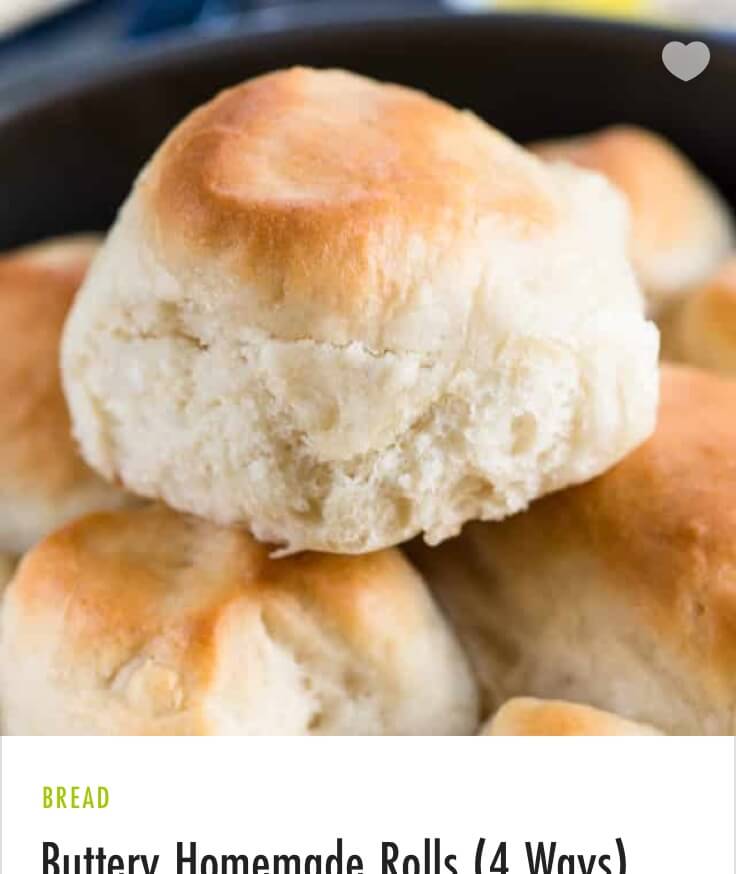Viewport: 736px width, 874px height.
Task: Favorite the Buttery Homemade Rolls recipe
Action: click(685, 61)
